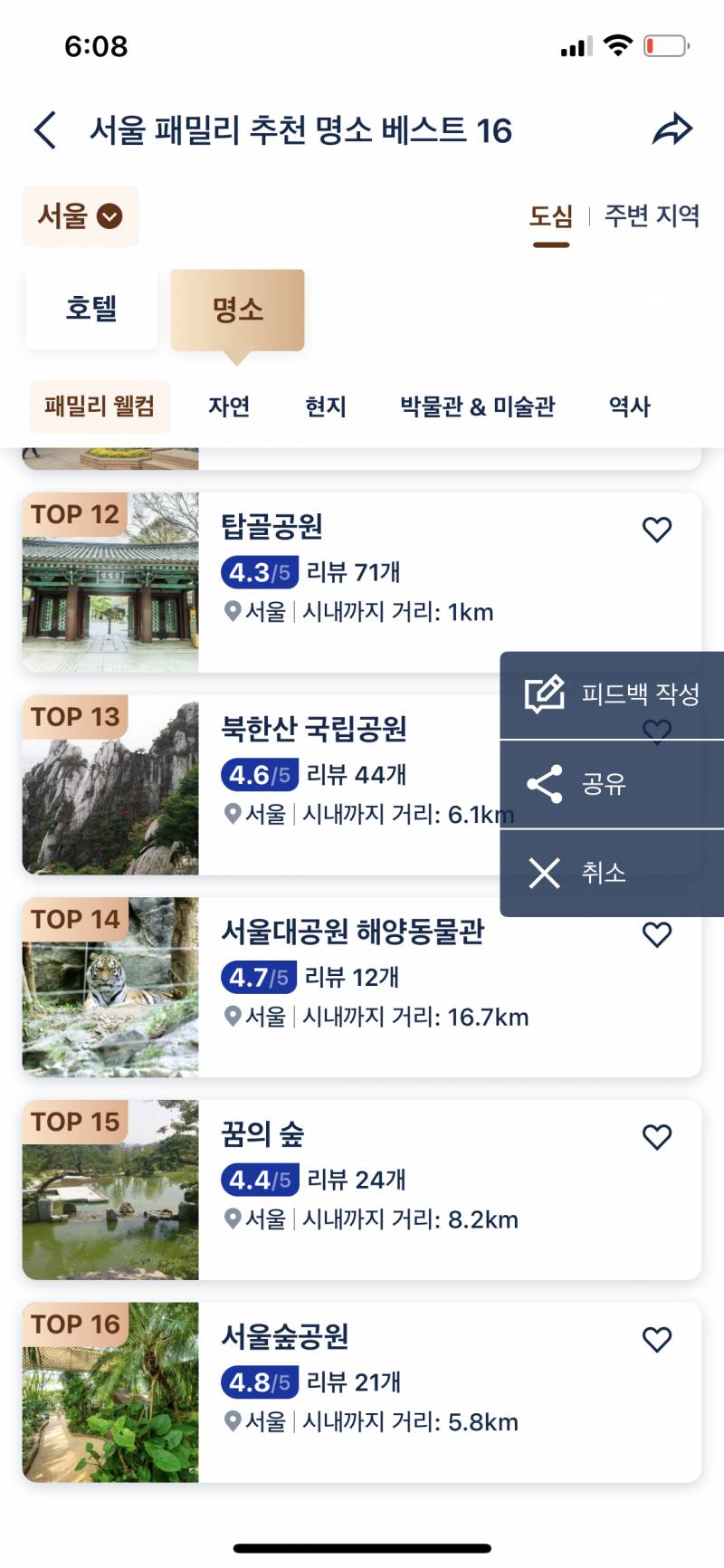This screenshot has width=724, height=1568.
Task: Favorite 탑골공원 using its heart icon
Action: [657, 530]
